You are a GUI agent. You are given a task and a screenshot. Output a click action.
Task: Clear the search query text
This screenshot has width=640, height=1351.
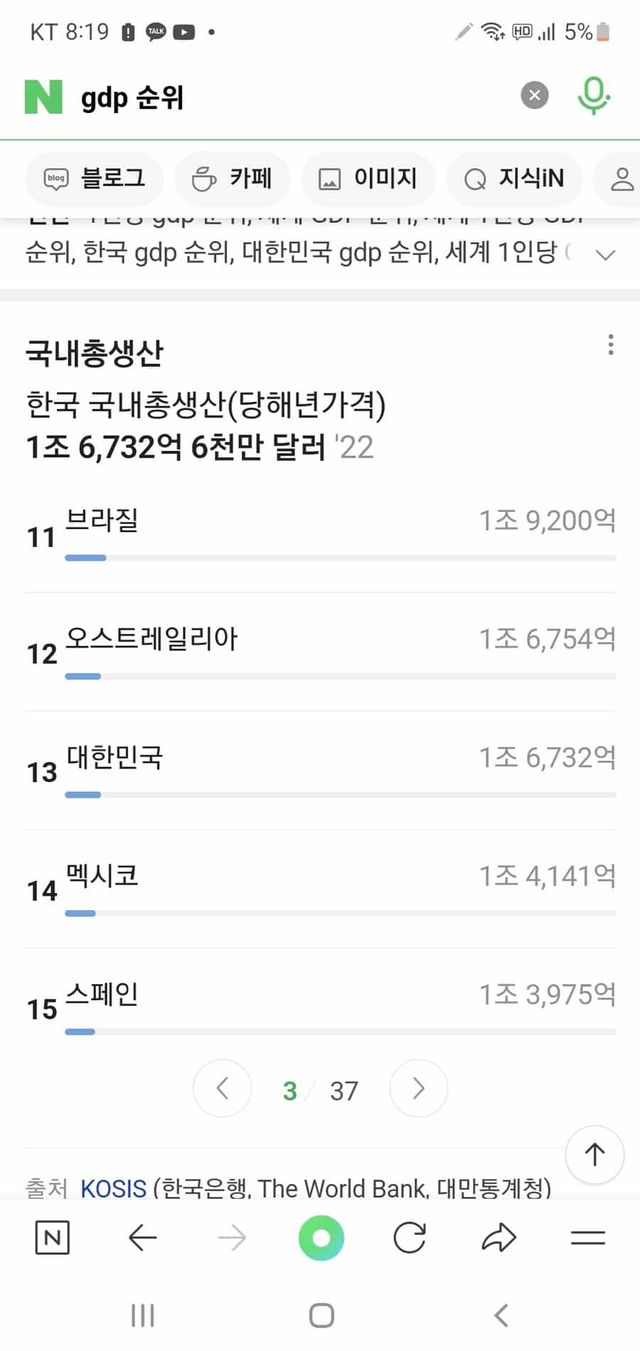[x=535, y=96]
